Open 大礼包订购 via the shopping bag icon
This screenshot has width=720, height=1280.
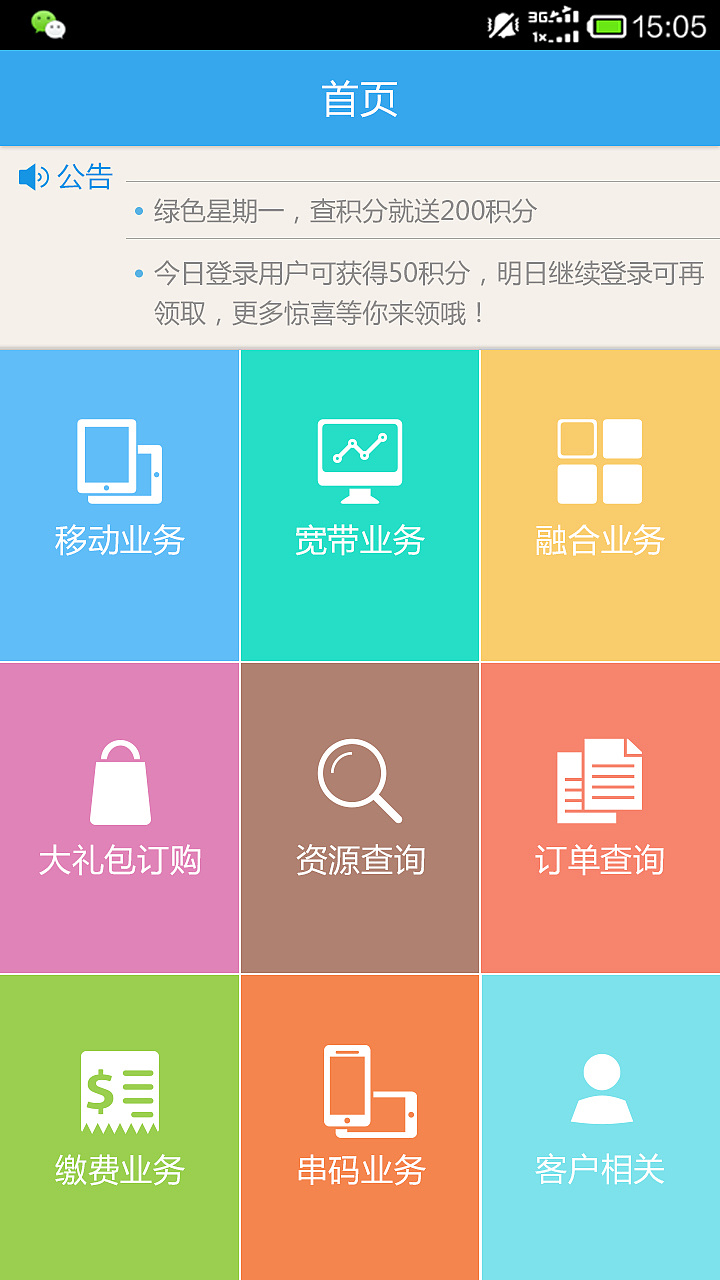(119, 782)
